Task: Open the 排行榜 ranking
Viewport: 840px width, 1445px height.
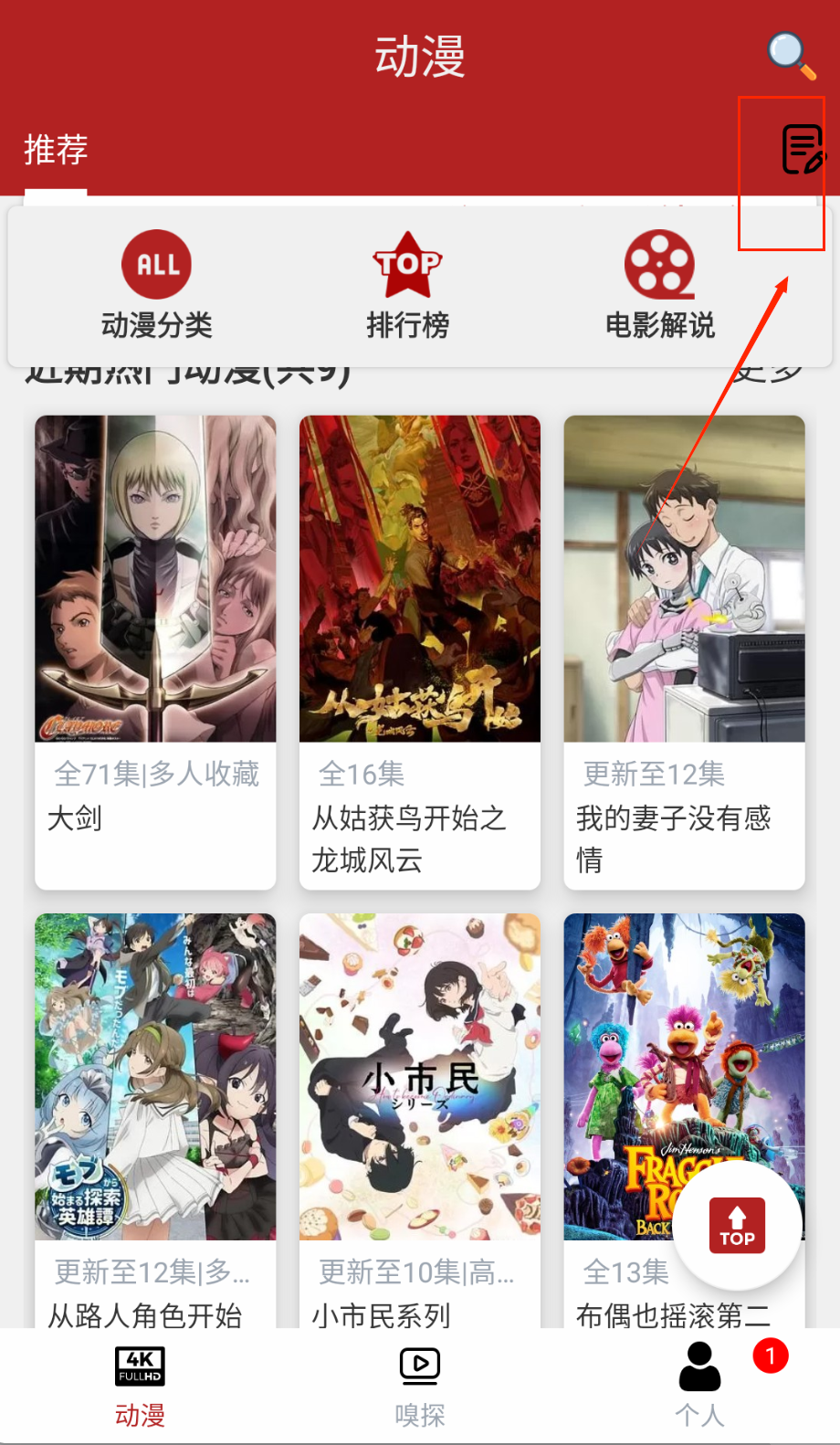Action: click(407, 285)
